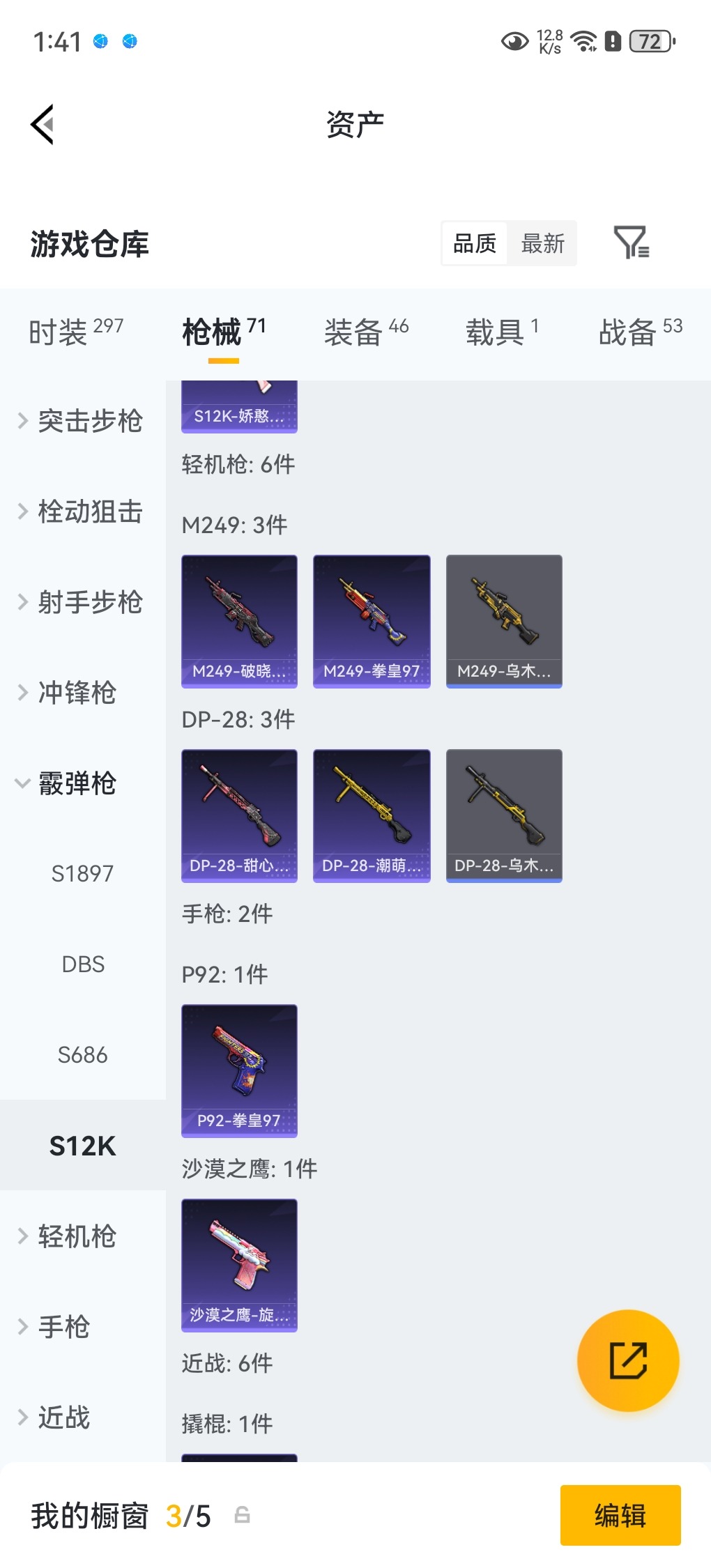Select S686 in the shotgun sidebar
The height and width of the screenshot is (1568, 711).
point(83,1054)
